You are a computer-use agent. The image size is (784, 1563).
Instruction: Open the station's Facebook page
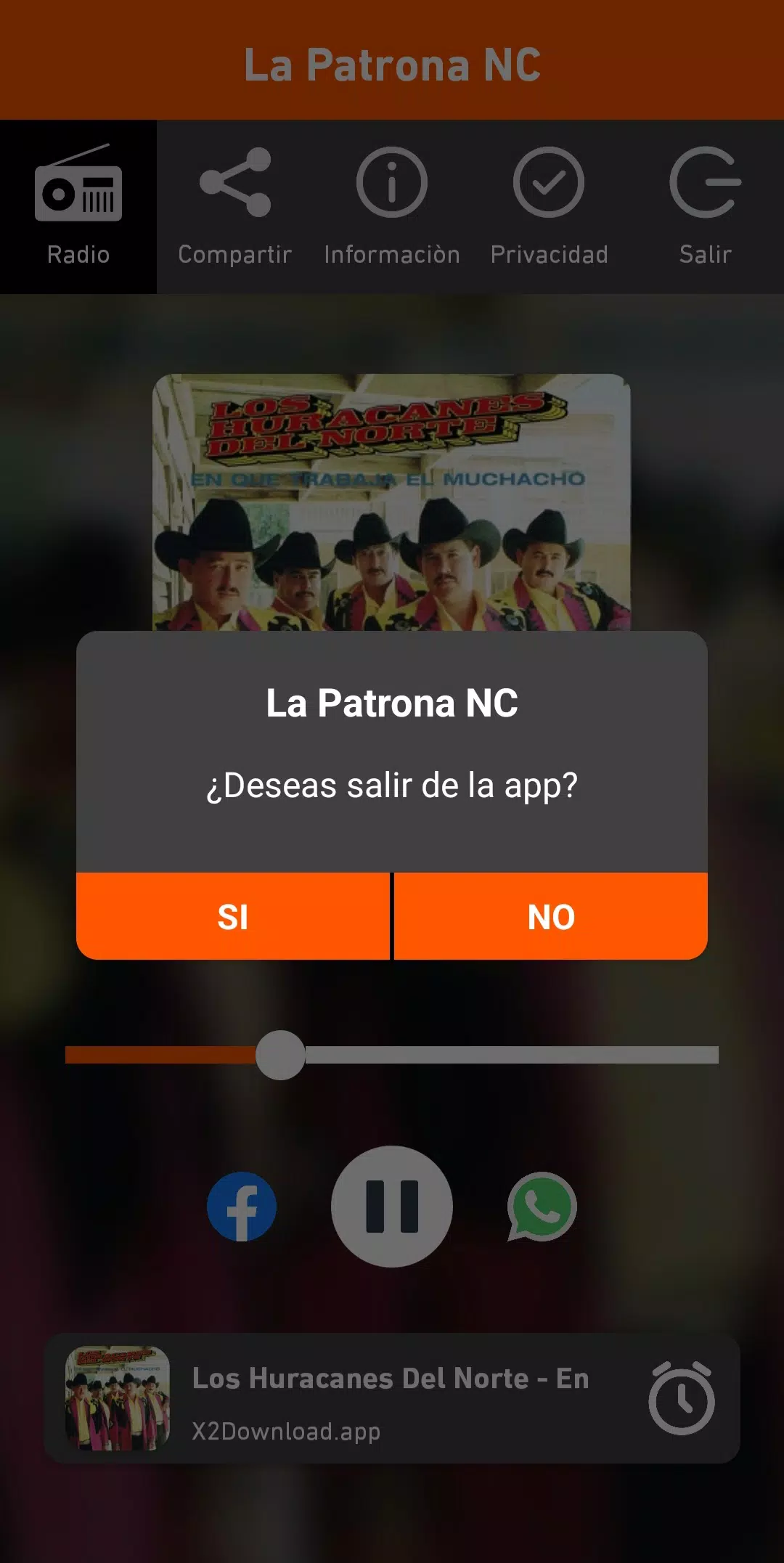(242, 1207)
